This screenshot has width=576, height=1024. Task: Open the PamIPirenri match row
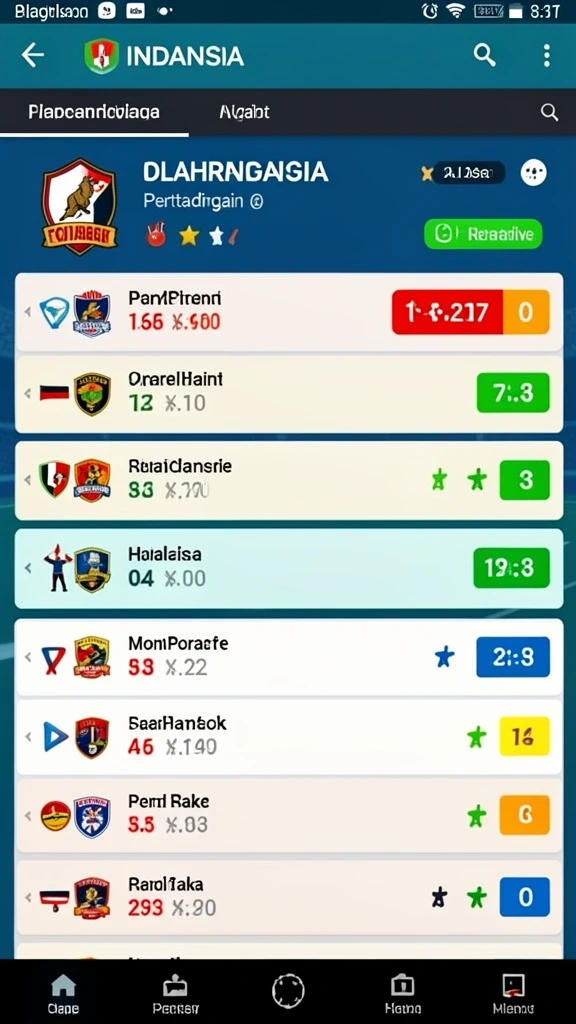tap(289, 312)
